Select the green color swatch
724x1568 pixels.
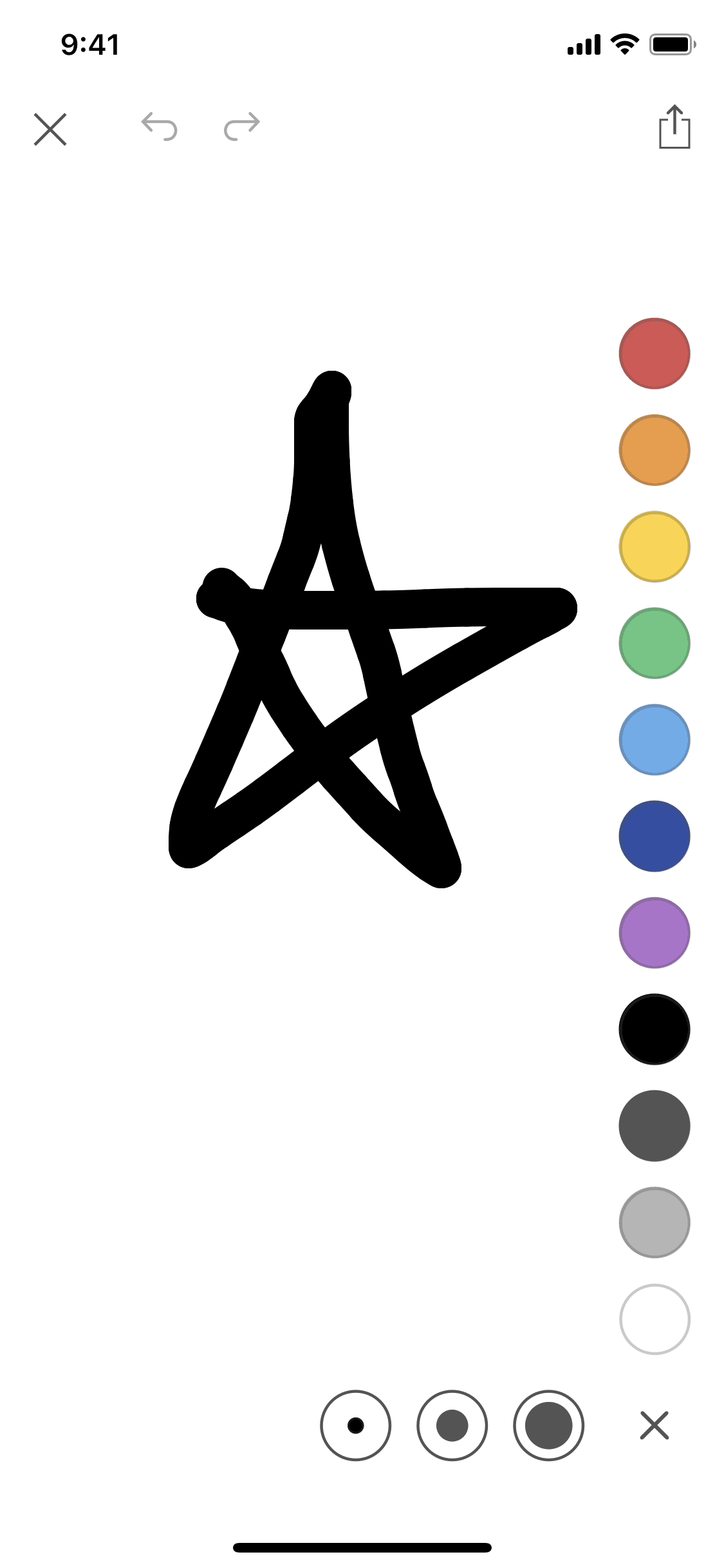[x=654, y=643]
